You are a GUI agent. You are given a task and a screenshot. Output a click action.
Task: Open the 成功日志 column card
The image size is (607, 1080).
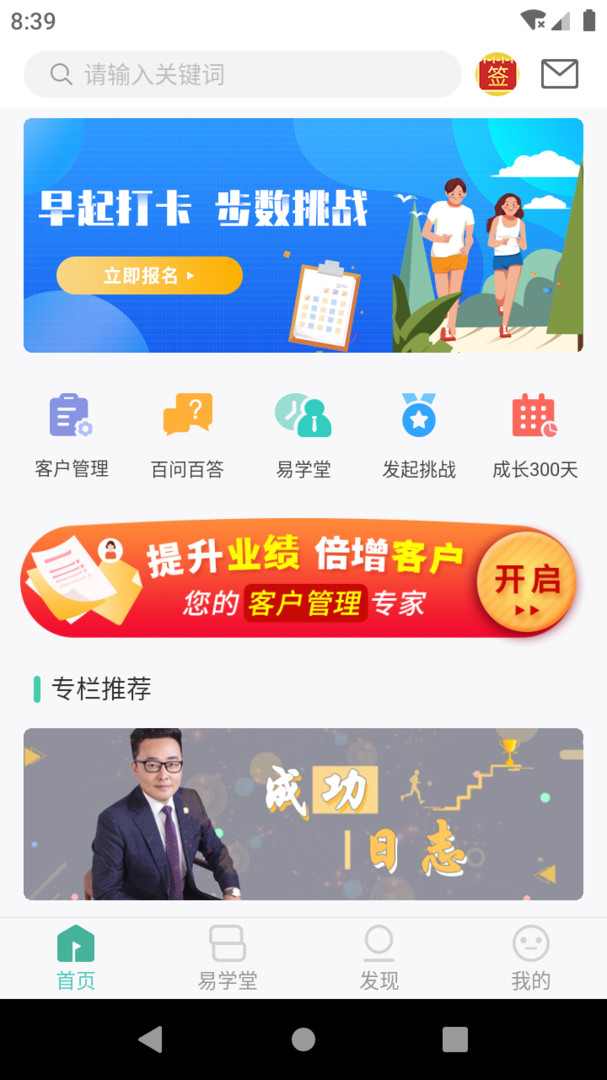coord(303,813)
